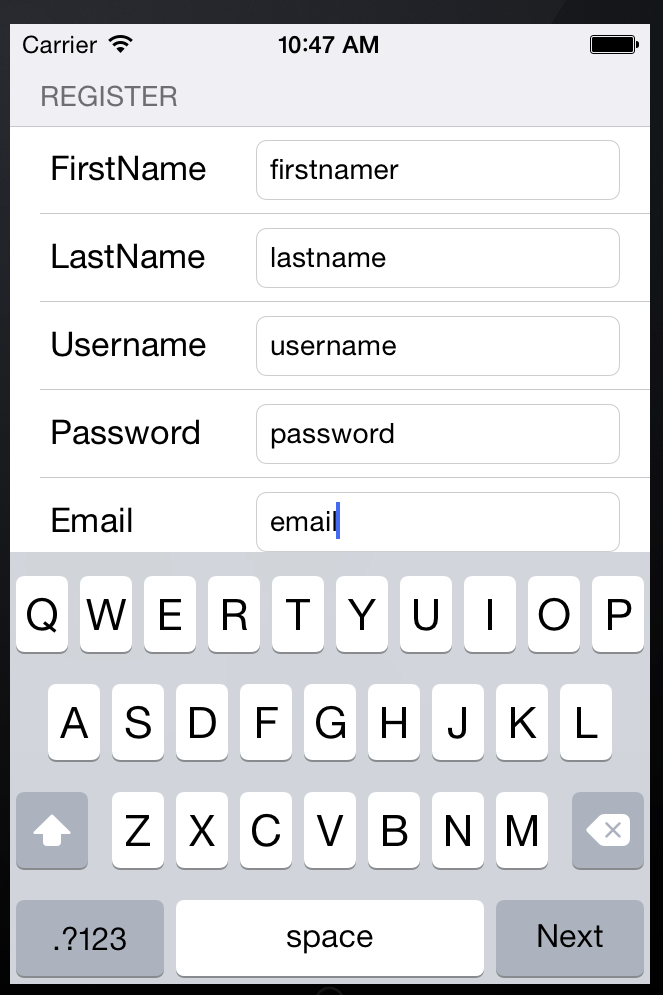
Task: Edit the Username field
Action: [437, 346]
